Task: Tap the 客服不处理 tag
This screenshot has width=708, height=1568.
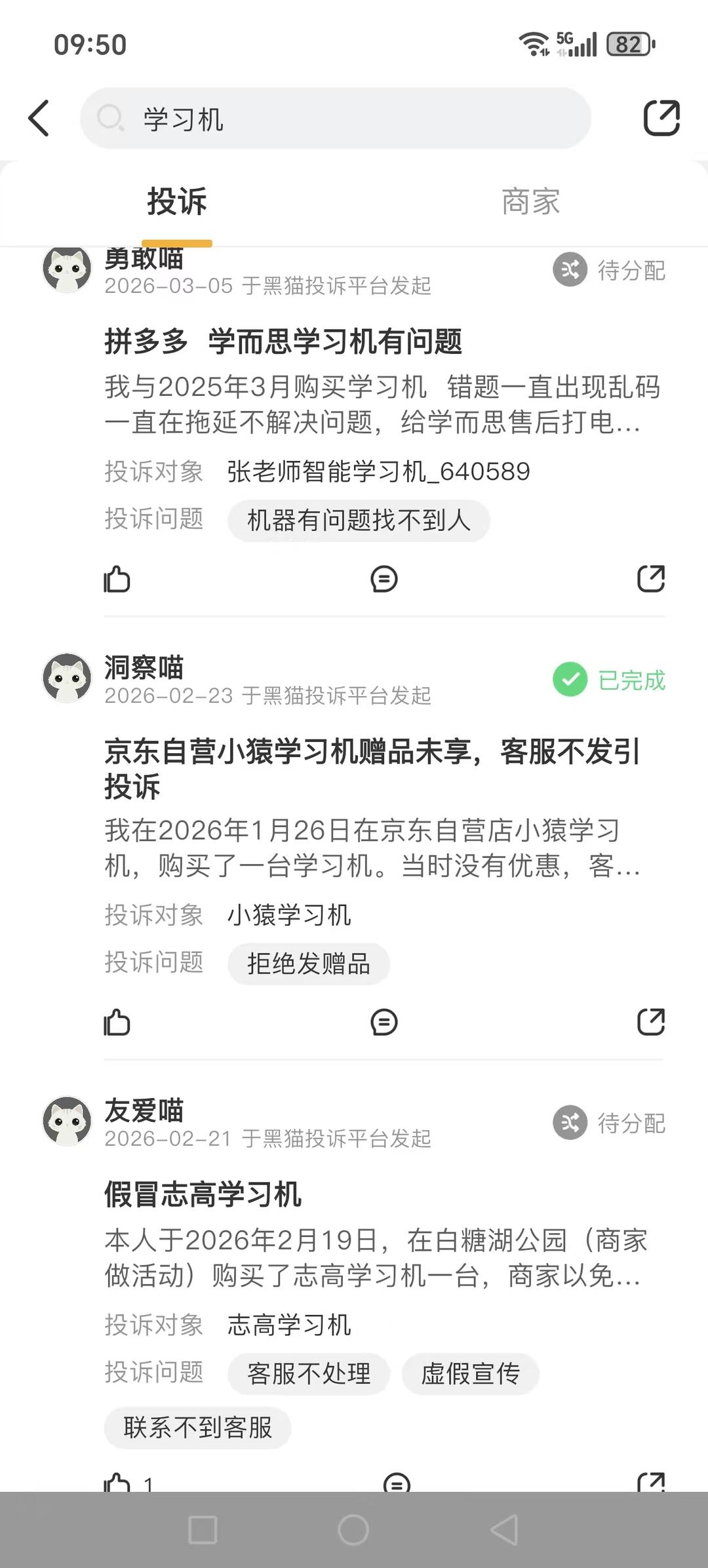Action: pos(309,1374)
